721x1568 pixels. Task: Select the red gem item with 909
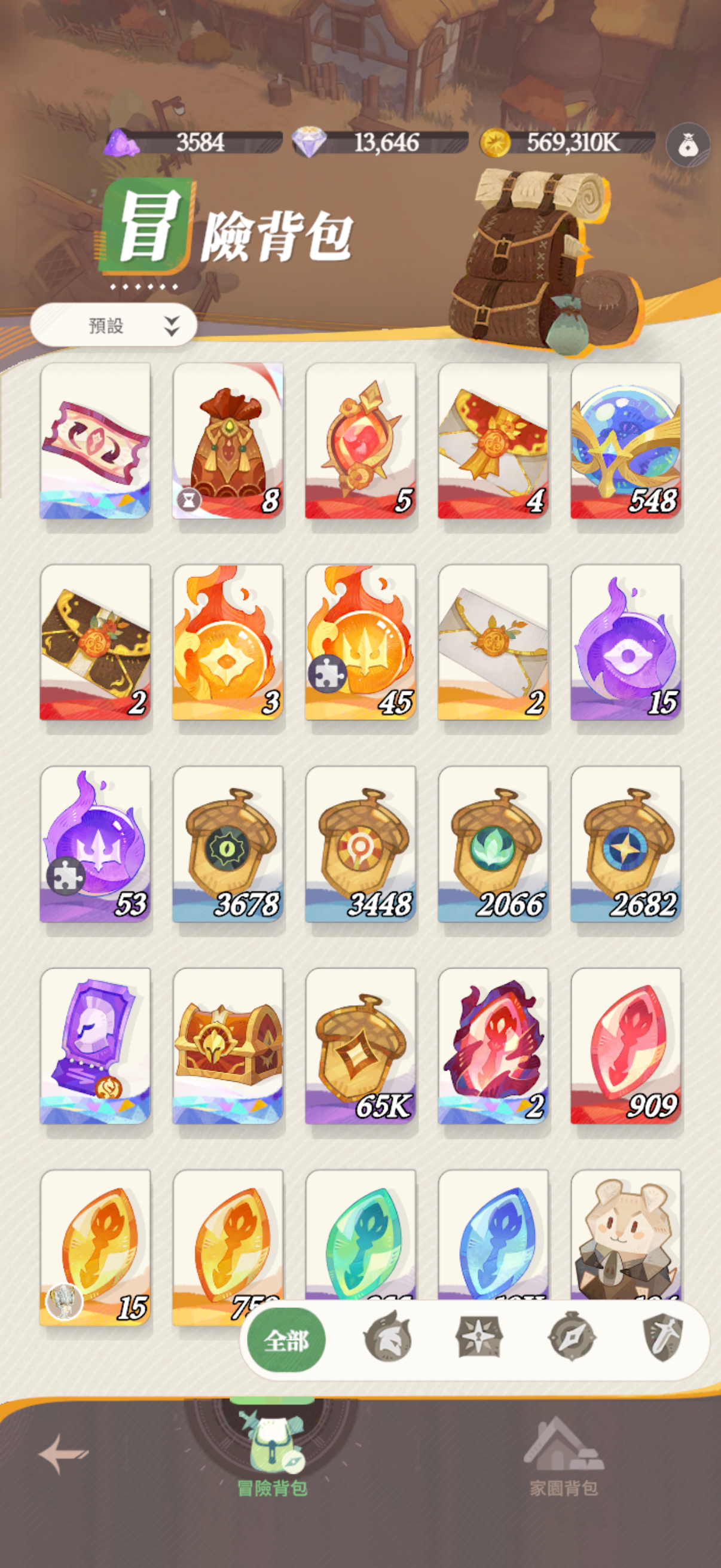pos(625,1046)
